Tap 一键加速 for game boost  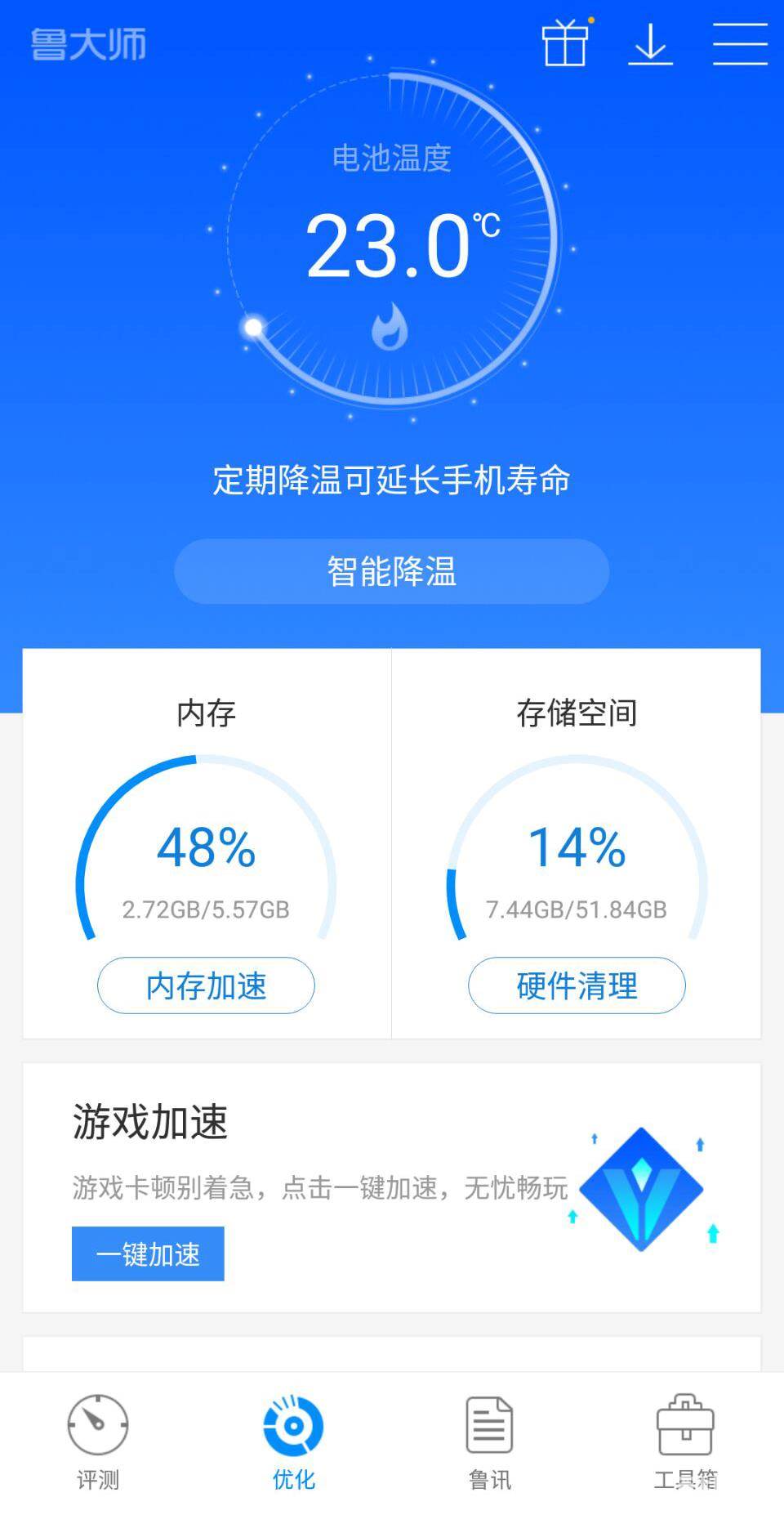click(148, 1254)
